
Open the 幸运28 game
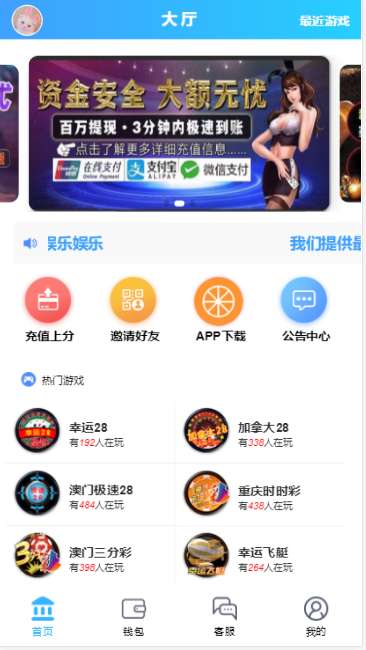(90, 432)
